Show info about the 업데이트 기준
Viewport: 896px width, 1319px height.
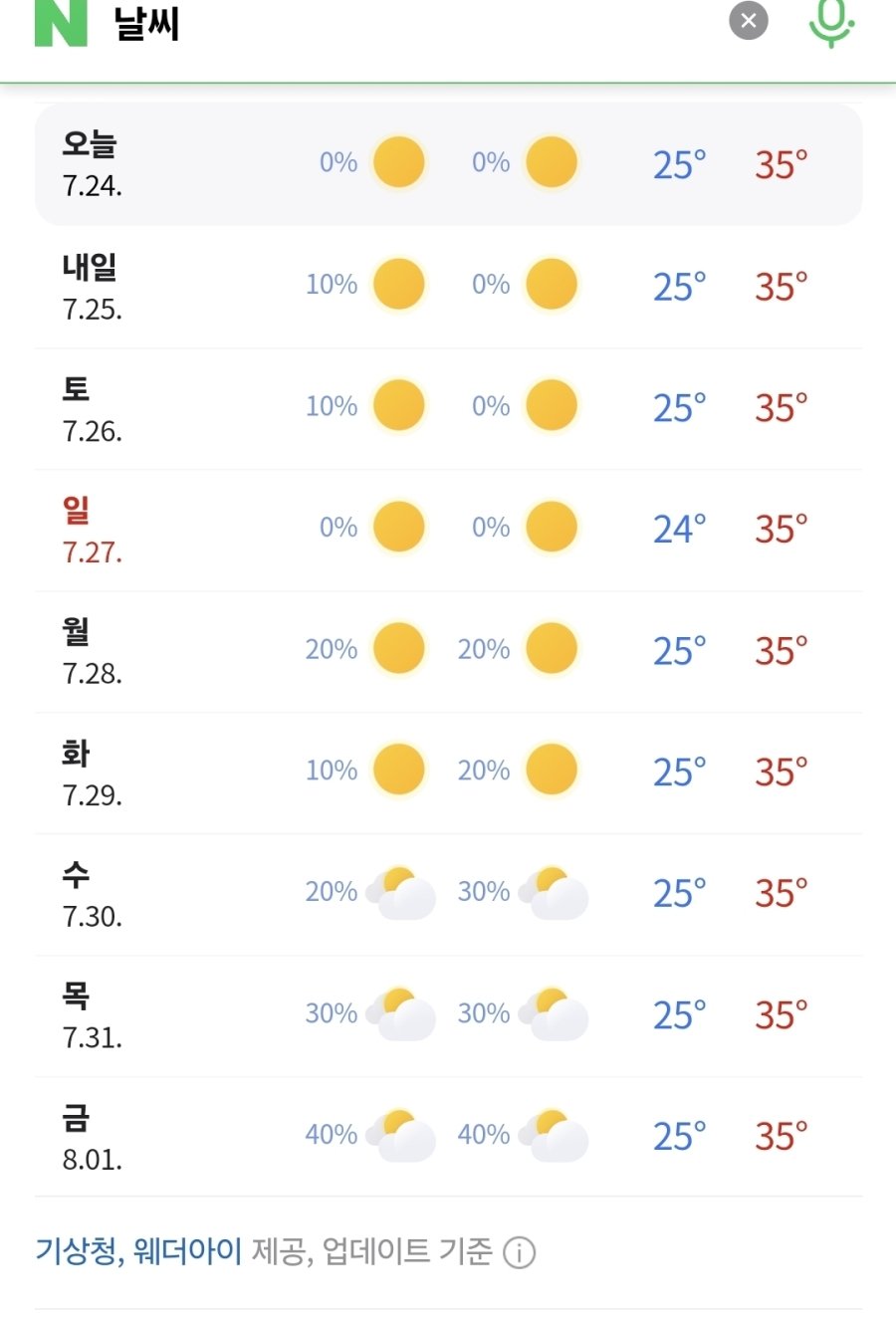519,1252
